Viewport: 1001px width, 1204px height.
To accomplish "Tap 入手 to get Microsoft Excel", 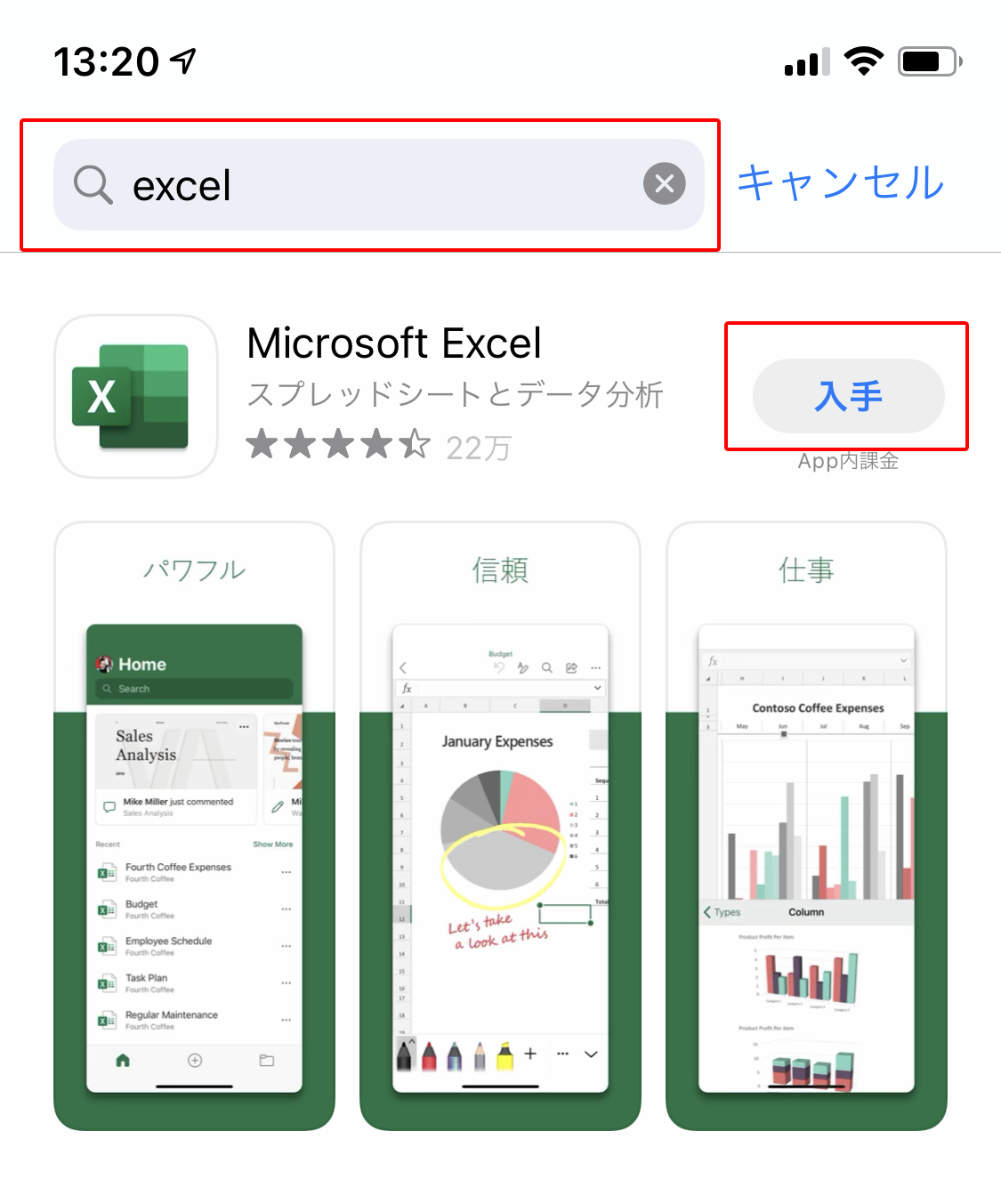I will (x=848, y=396).
